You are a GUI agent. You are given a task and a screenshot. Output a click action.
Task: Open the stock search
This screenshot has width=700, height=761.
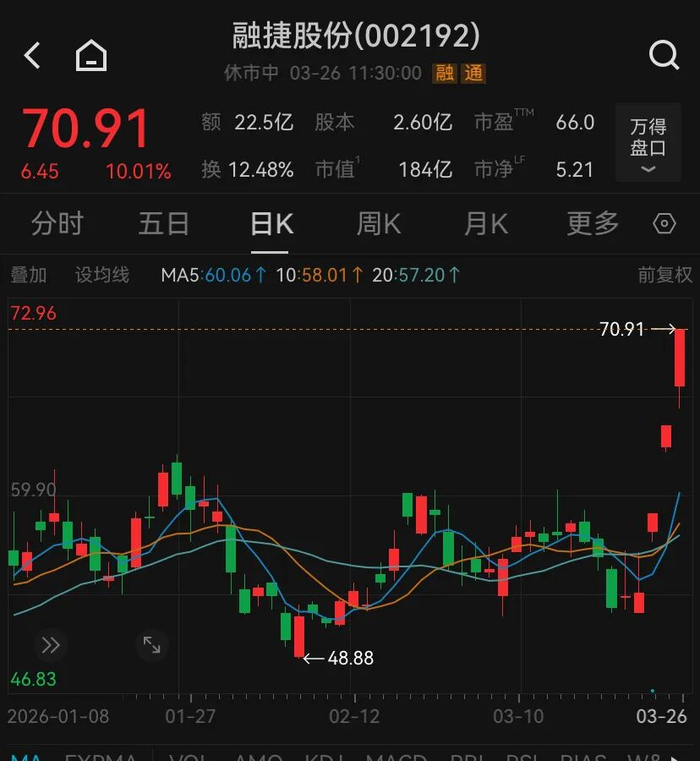(x=664, y=55)
